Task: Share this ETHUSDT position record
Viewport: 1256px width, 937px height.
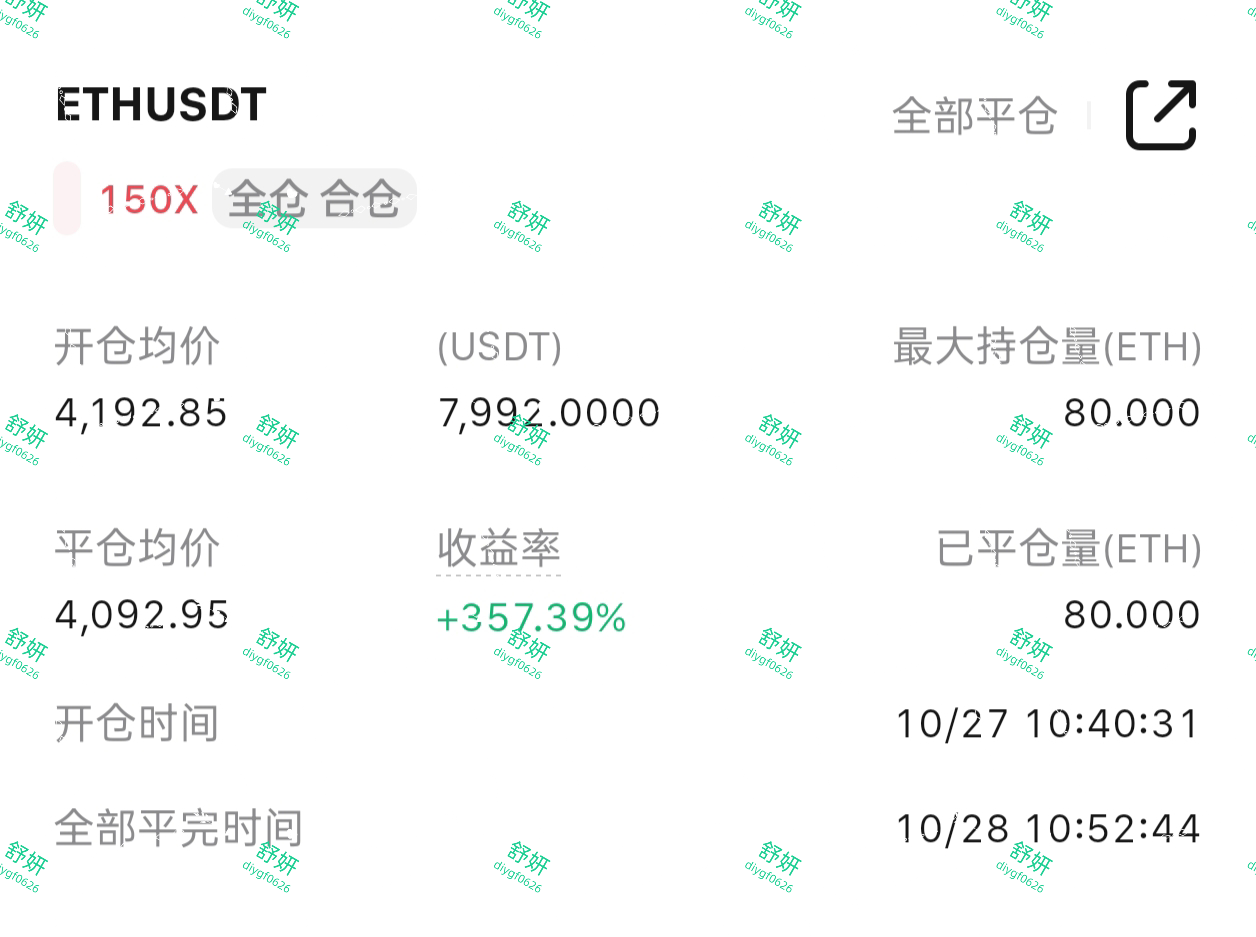Action: 1161,115
